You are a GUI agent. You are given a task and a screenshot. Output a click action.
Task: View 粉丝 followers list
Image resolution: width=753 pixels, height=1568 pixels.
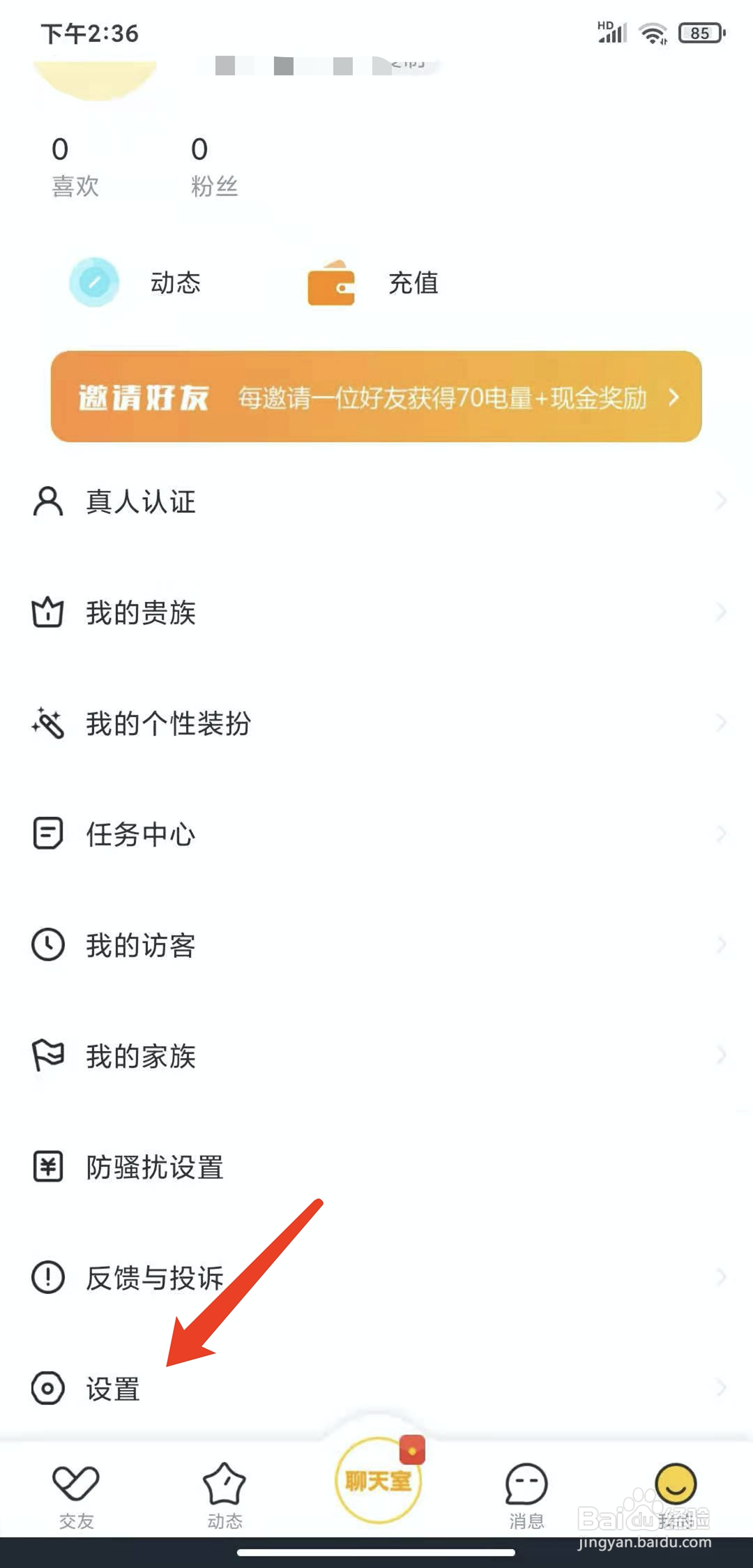(214, 167)
